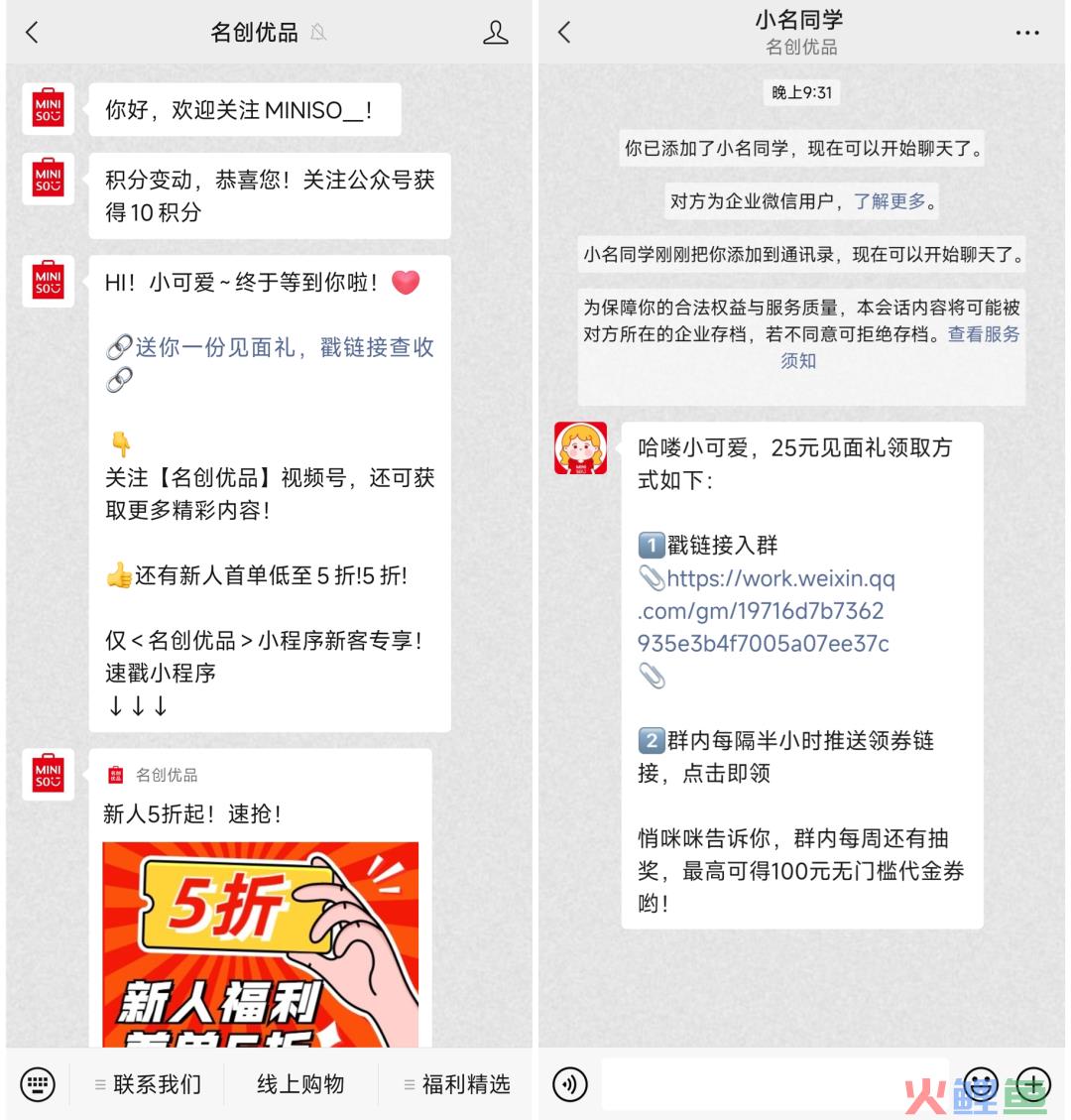Go back from the 名创优品 official account chat
Viewport: 1071px width, 1120px height.
pos(32,33)
